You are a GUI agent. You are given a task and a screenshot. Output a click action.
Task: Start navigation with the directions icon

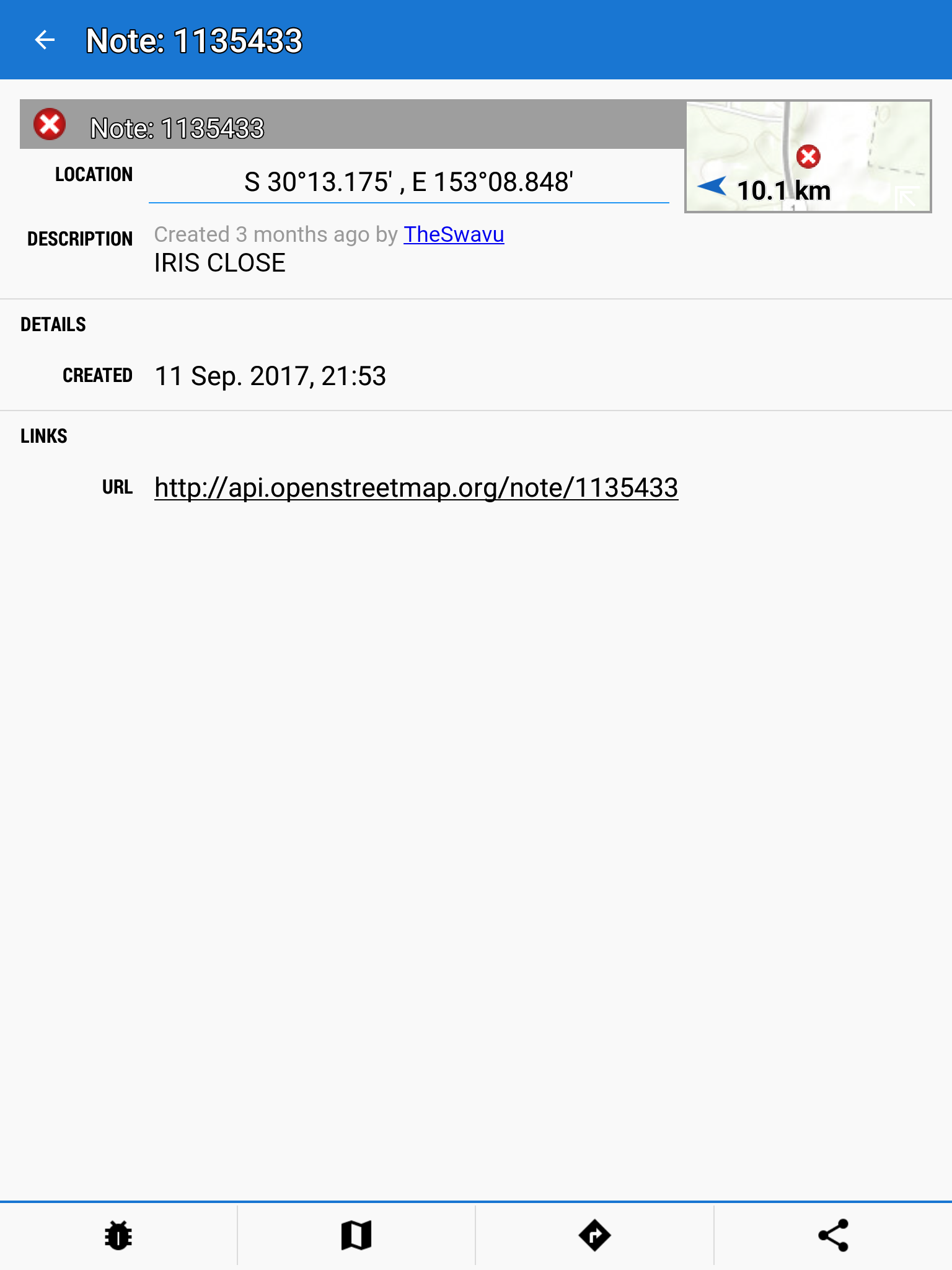[594, 1235]
